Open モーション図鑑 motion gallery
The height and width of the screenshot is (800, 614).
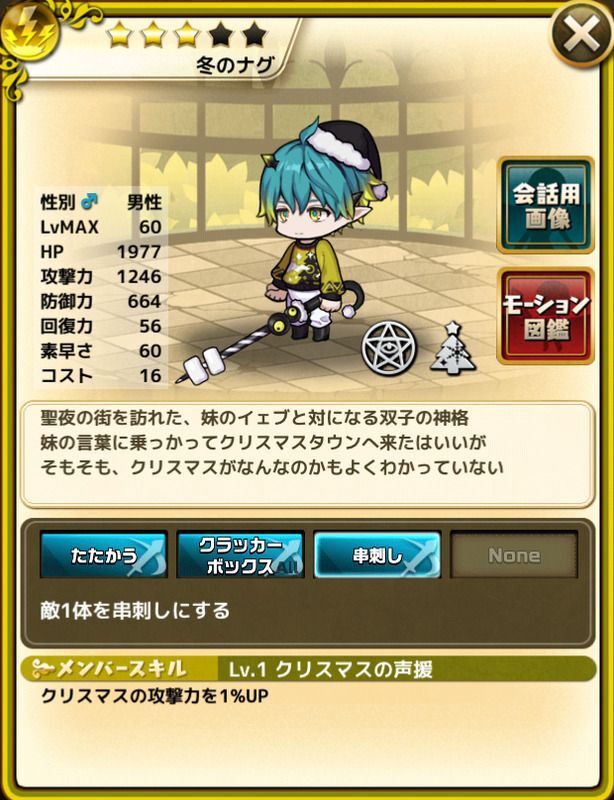tap(546, 314)
